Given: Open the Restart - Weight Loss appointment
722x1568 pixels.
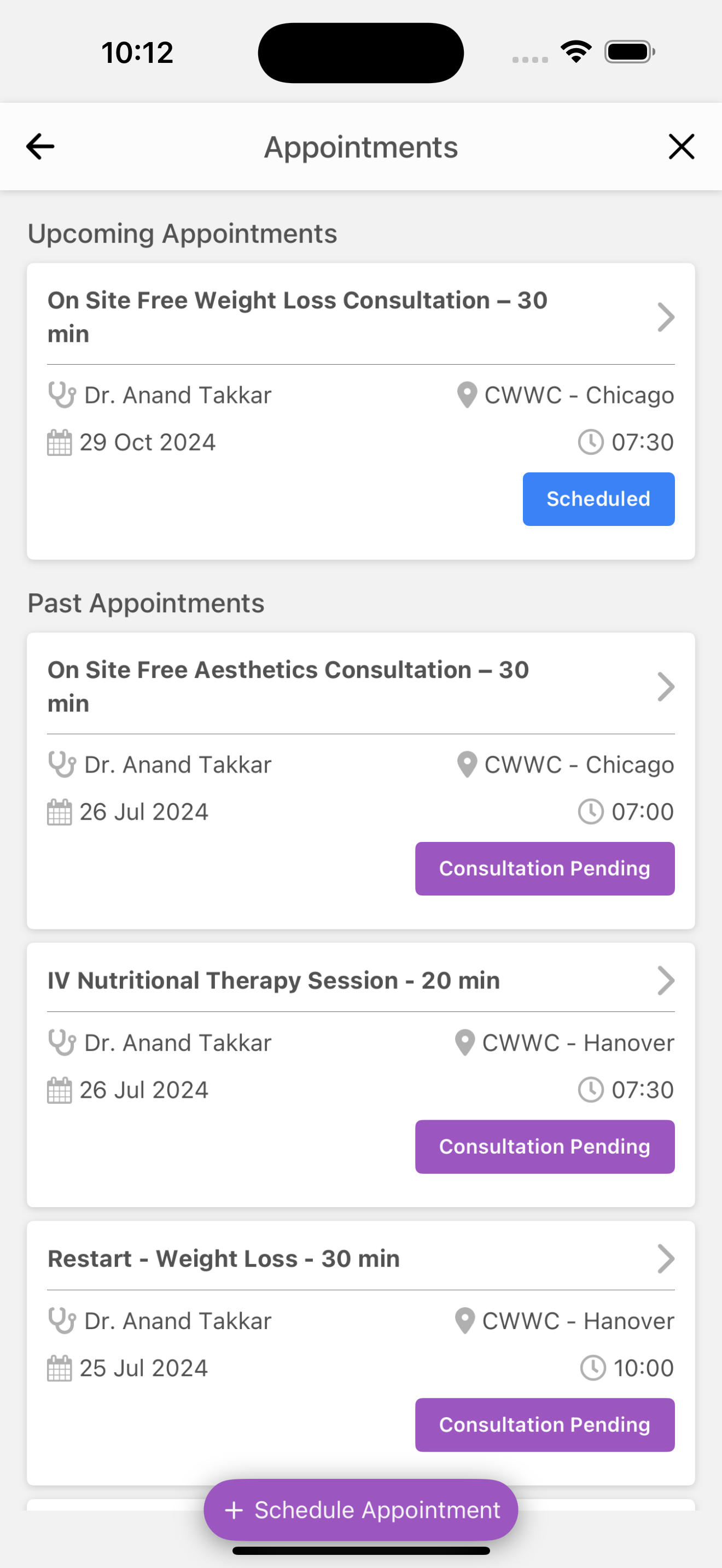Looking at the screenshot, I should point(361,1353).
